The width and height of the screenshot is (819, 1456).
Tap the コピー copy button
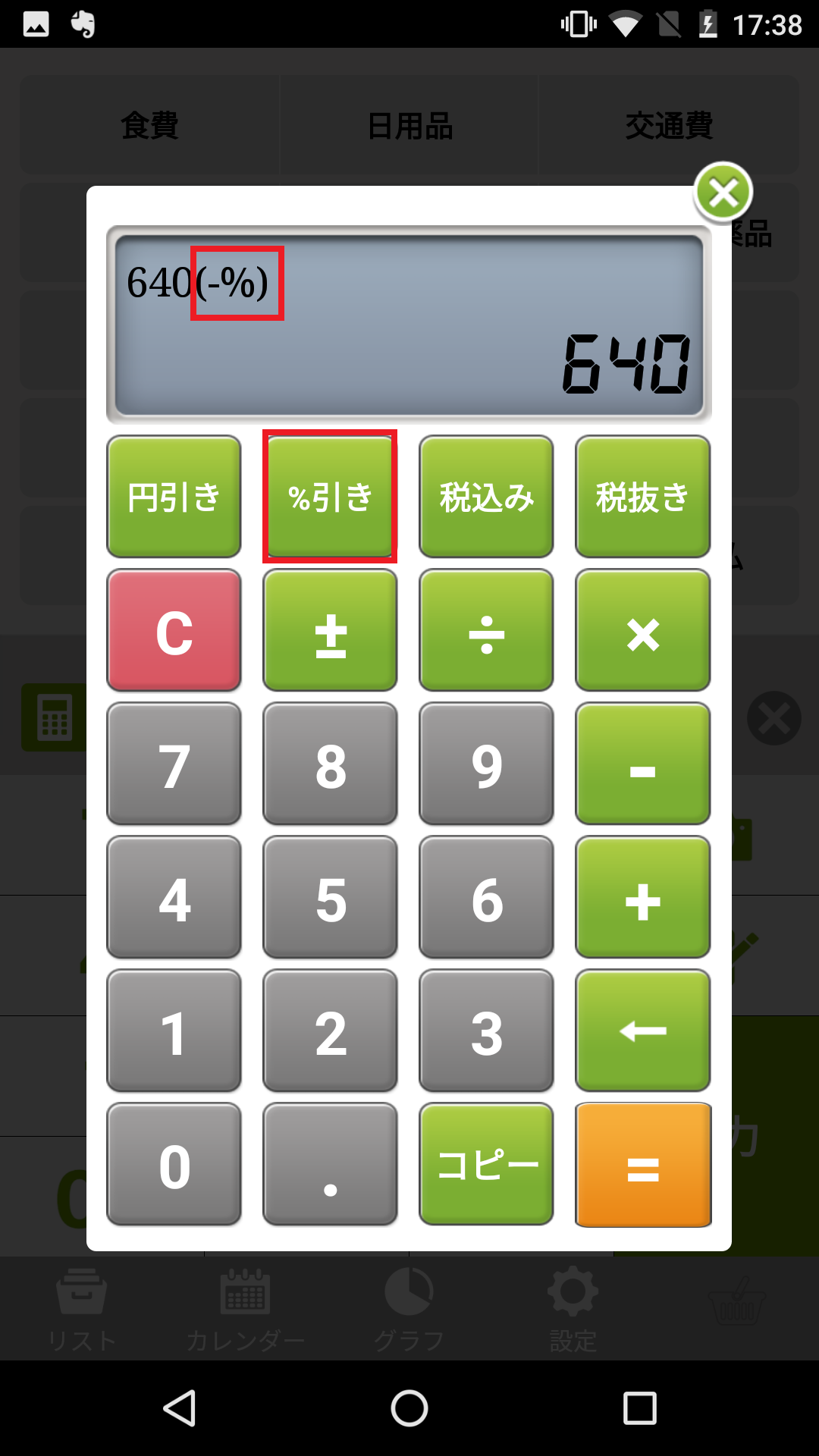click(x=486, y=1163)
